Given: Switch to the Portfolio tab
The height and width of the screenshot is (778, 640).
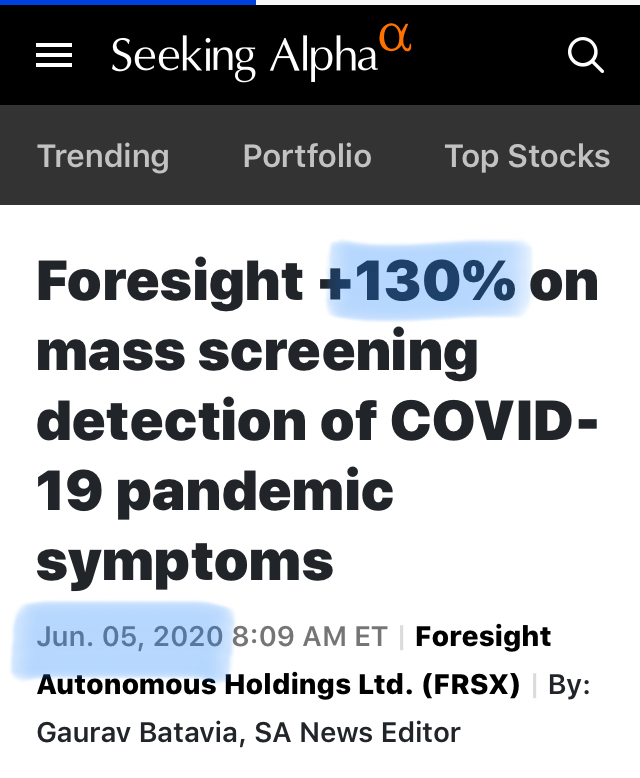Looking at the screenshot, I should (307, 156).
